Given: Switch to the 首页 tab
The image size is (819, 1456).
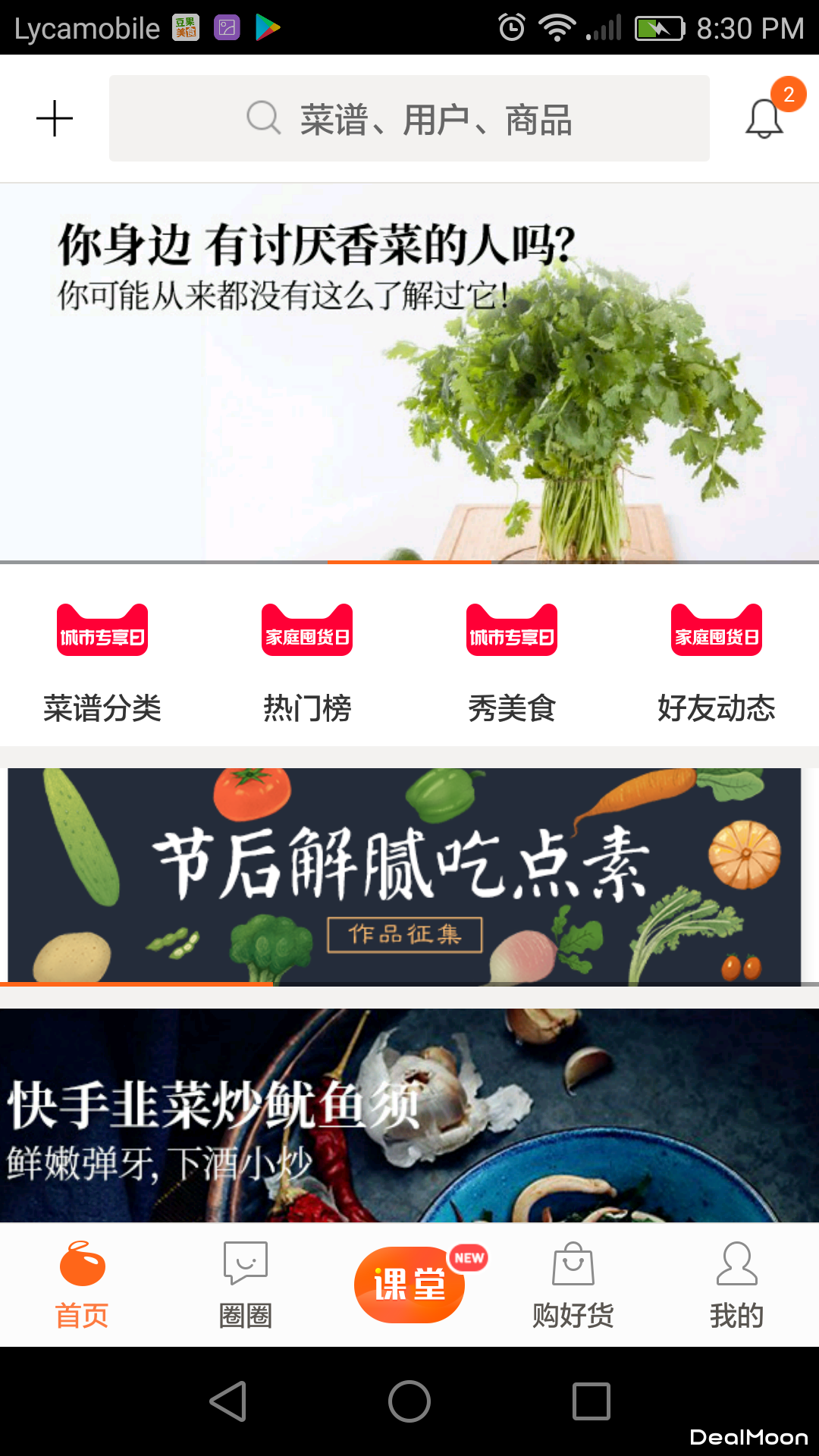Looking at the screenshot, I should coord(82,1285).
